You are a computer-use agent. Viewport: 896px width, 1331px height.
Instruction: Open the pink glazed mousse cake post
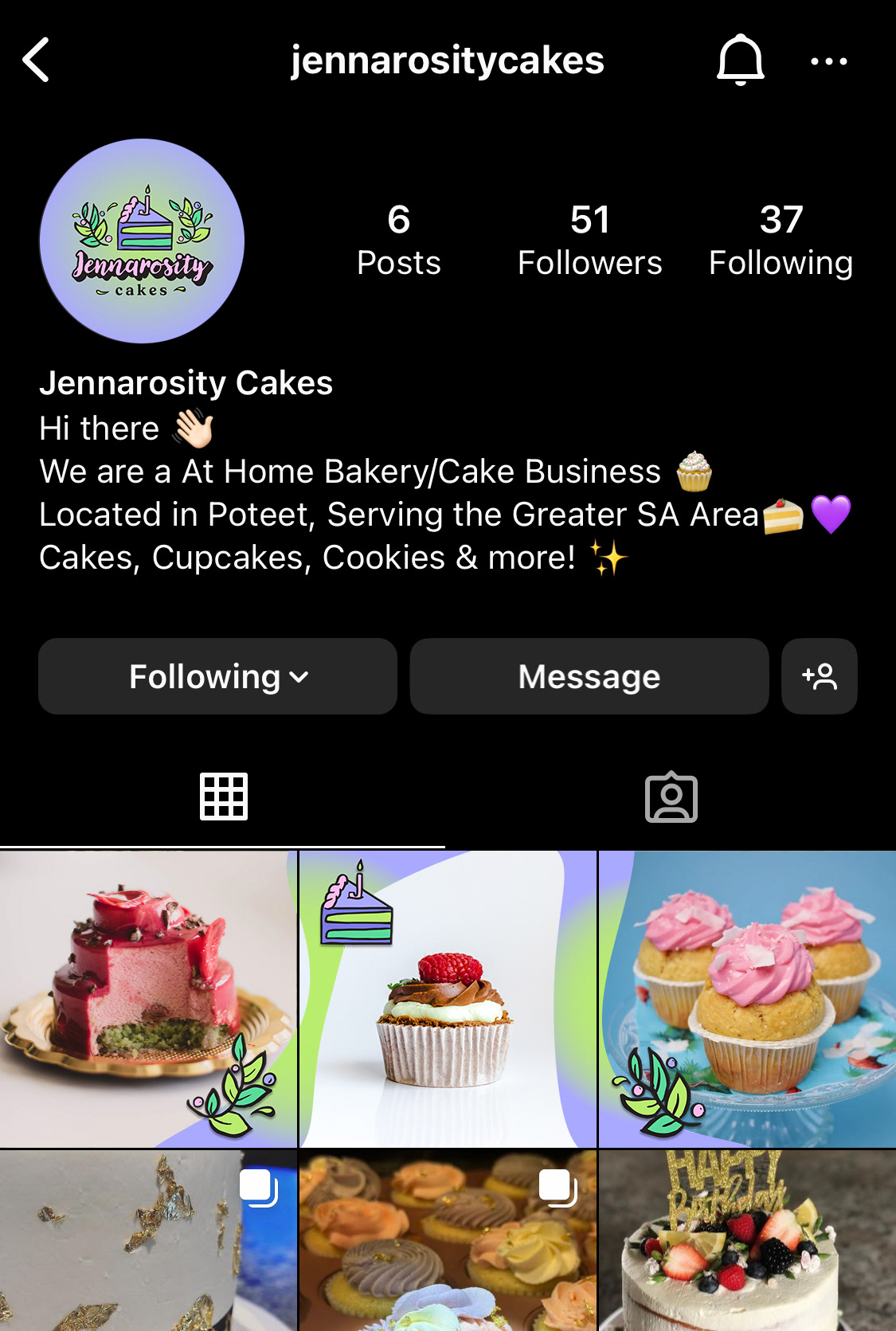pyautogui.click(x=148, y=999)
